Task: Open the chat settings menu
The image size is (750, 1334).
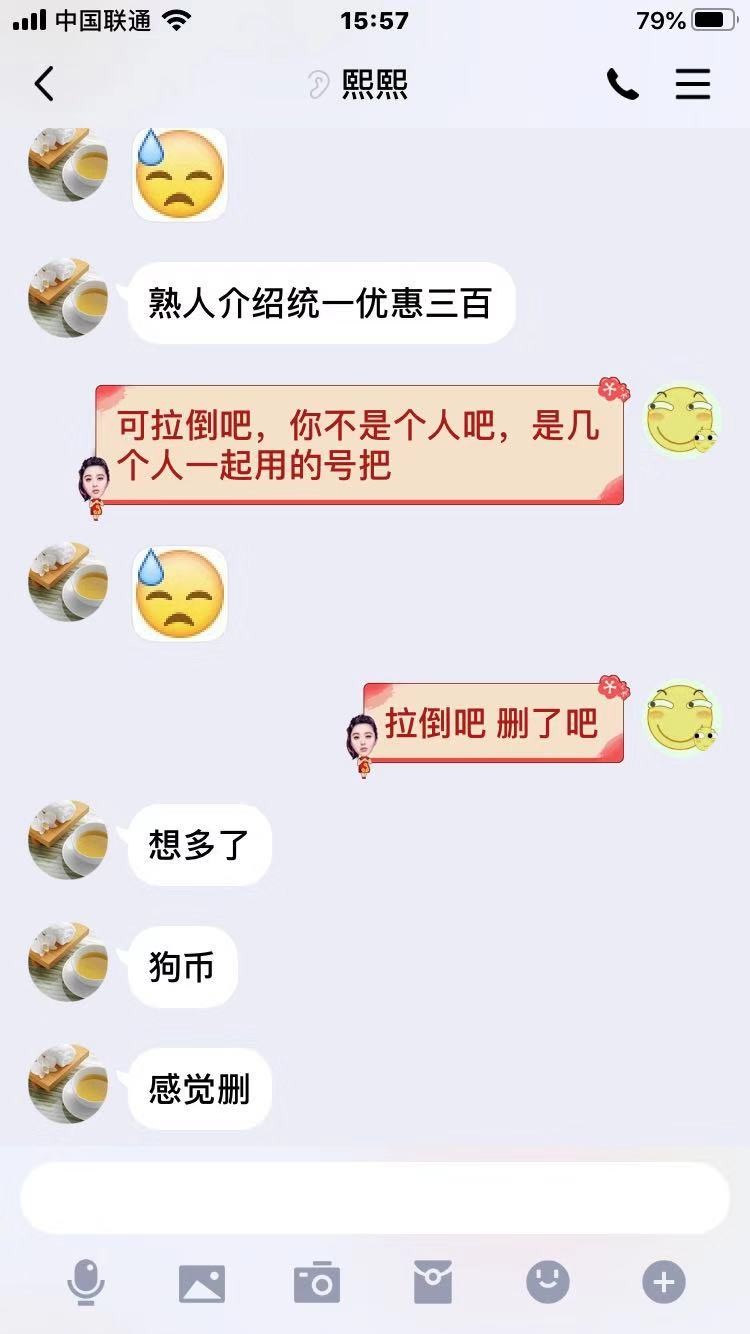Action: [x=692, y=85]
